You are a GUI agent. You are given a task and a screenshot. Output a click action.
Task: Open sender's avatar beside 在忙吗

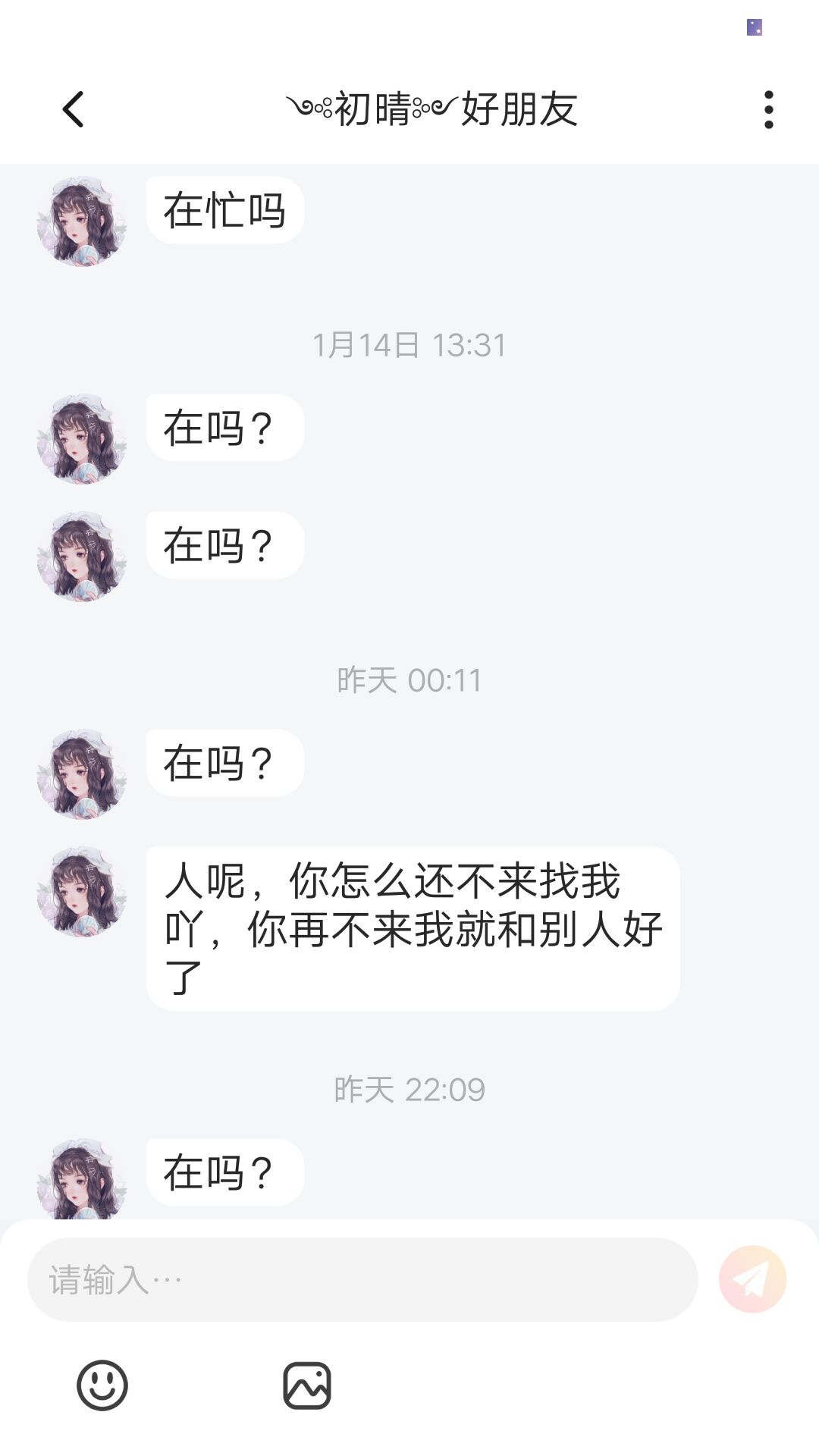pos(81,221)
